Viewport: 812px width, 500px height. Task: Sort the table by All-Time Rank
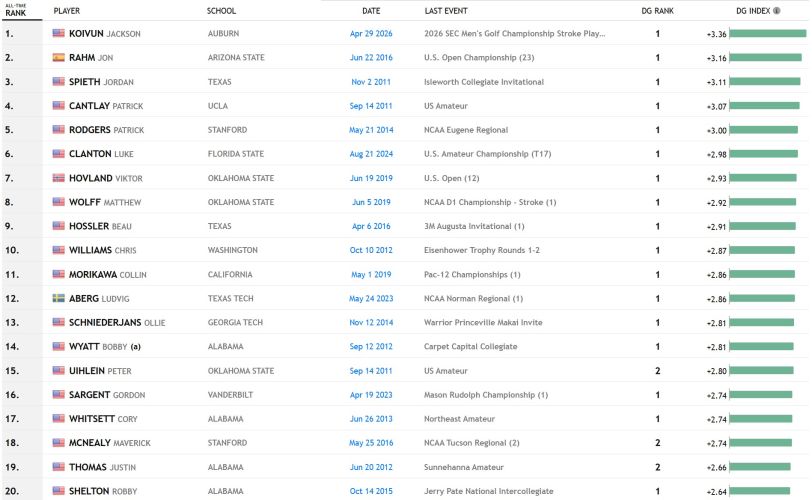click(x=16, y=10)
